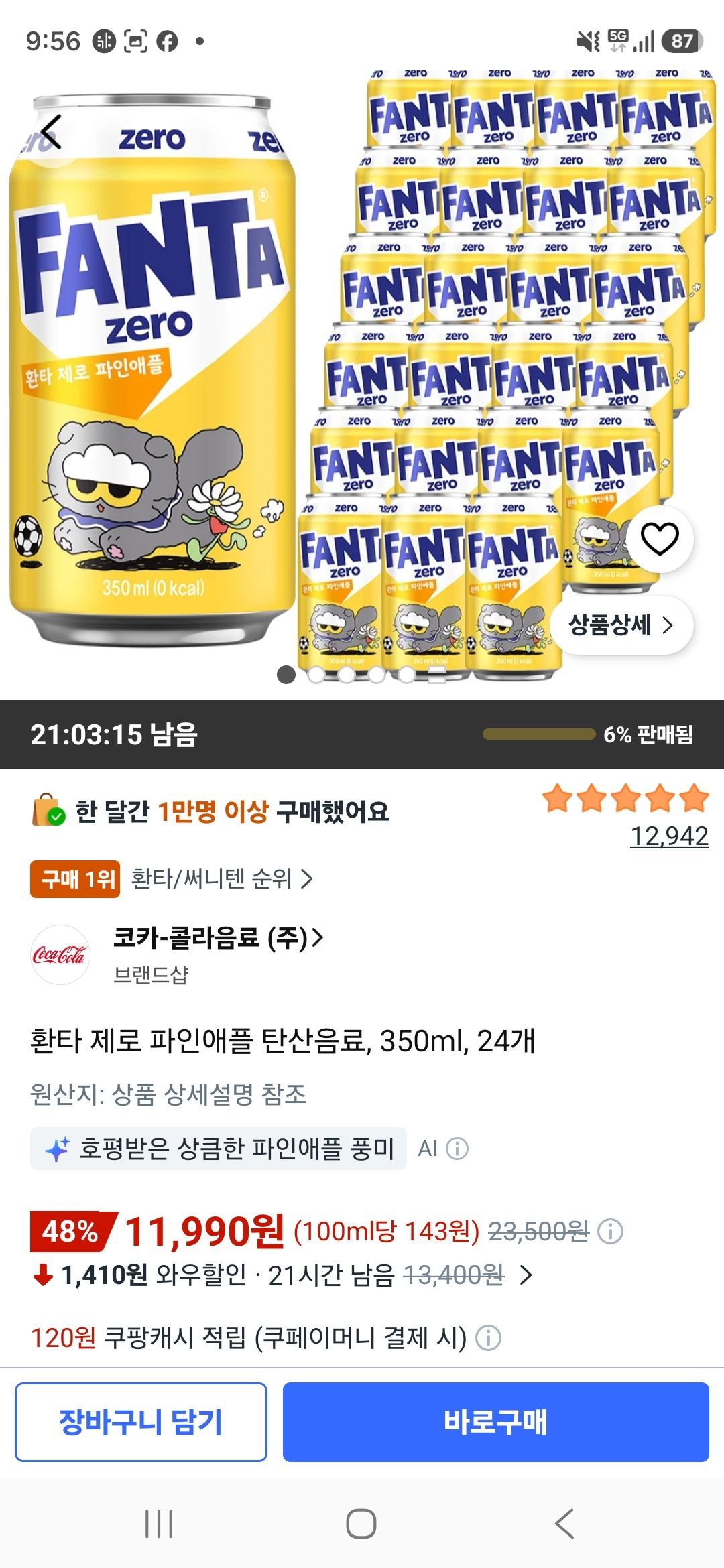Go back using the top-left arrow

click(x=51, y=132)
